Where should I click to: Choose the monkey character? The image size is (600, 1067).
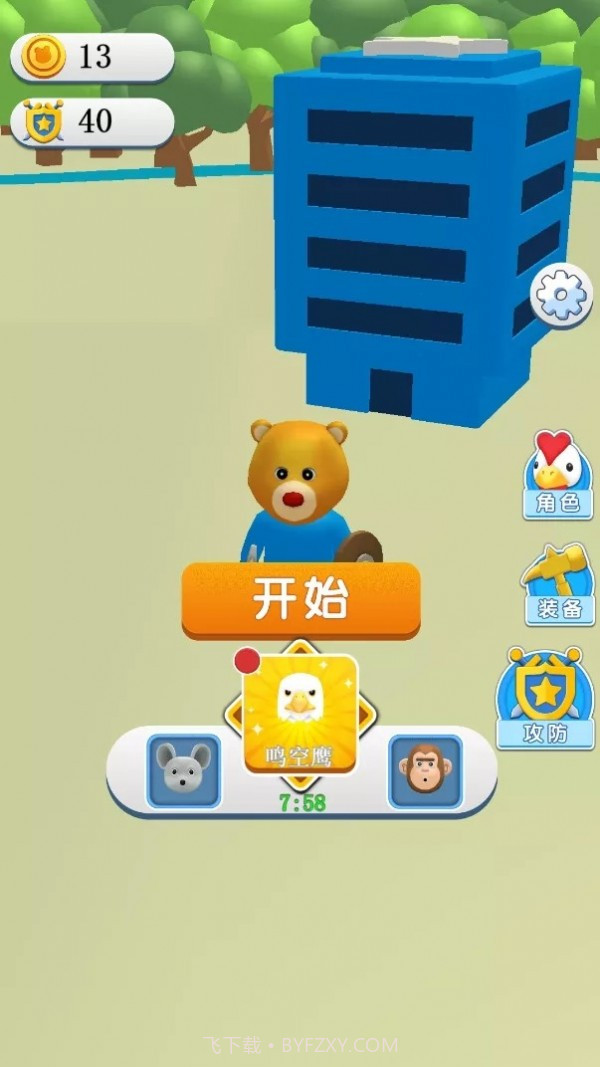tap(425, 771)
